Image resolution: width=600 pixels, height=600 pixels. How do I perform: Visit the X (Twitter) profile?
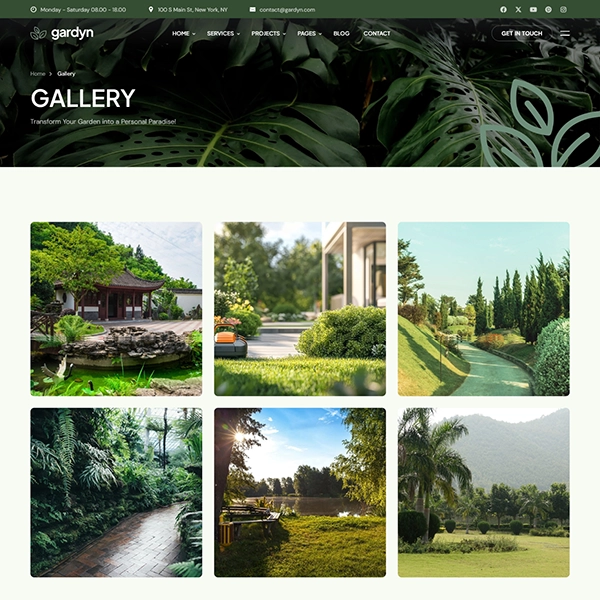[518, 9]
